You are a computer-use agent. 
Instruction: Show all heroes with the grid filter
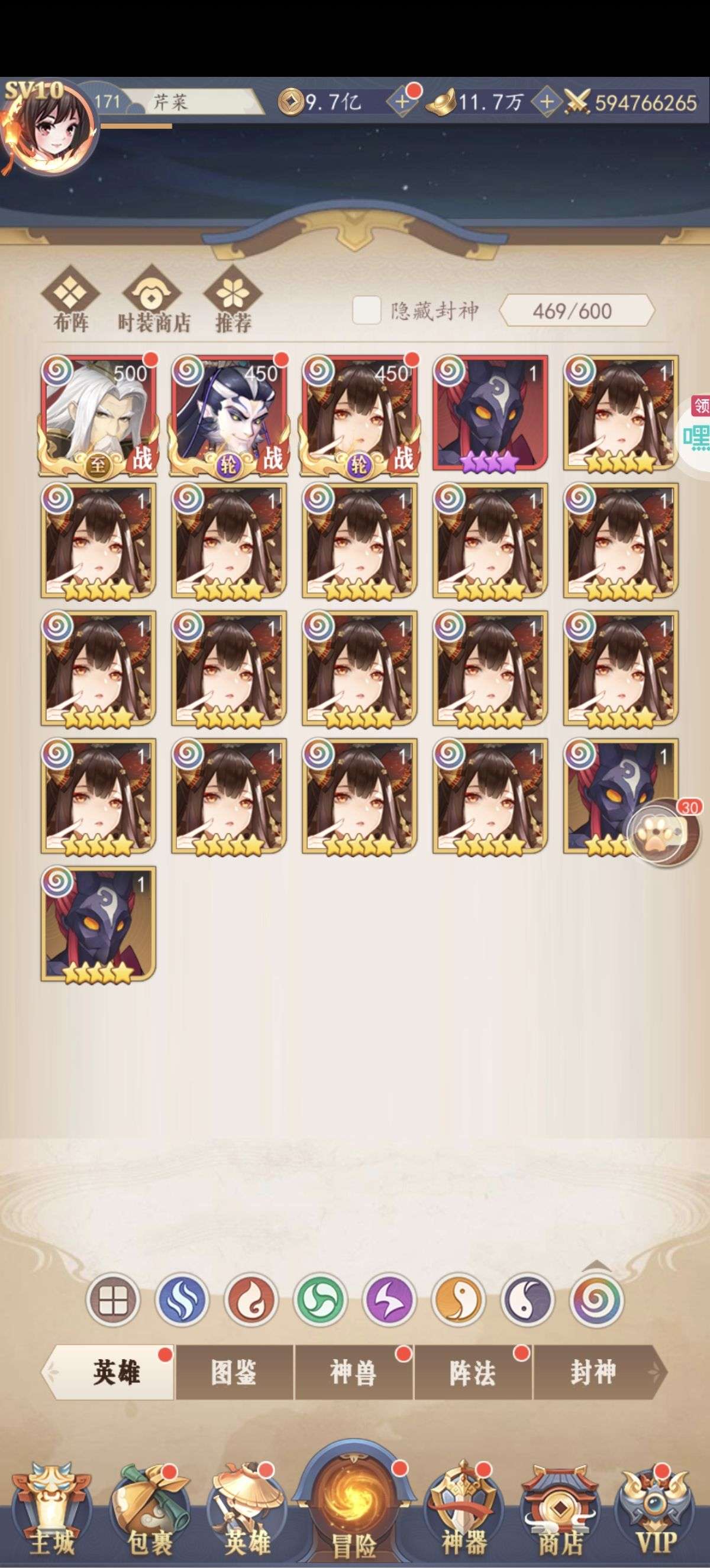point(112,1299)
